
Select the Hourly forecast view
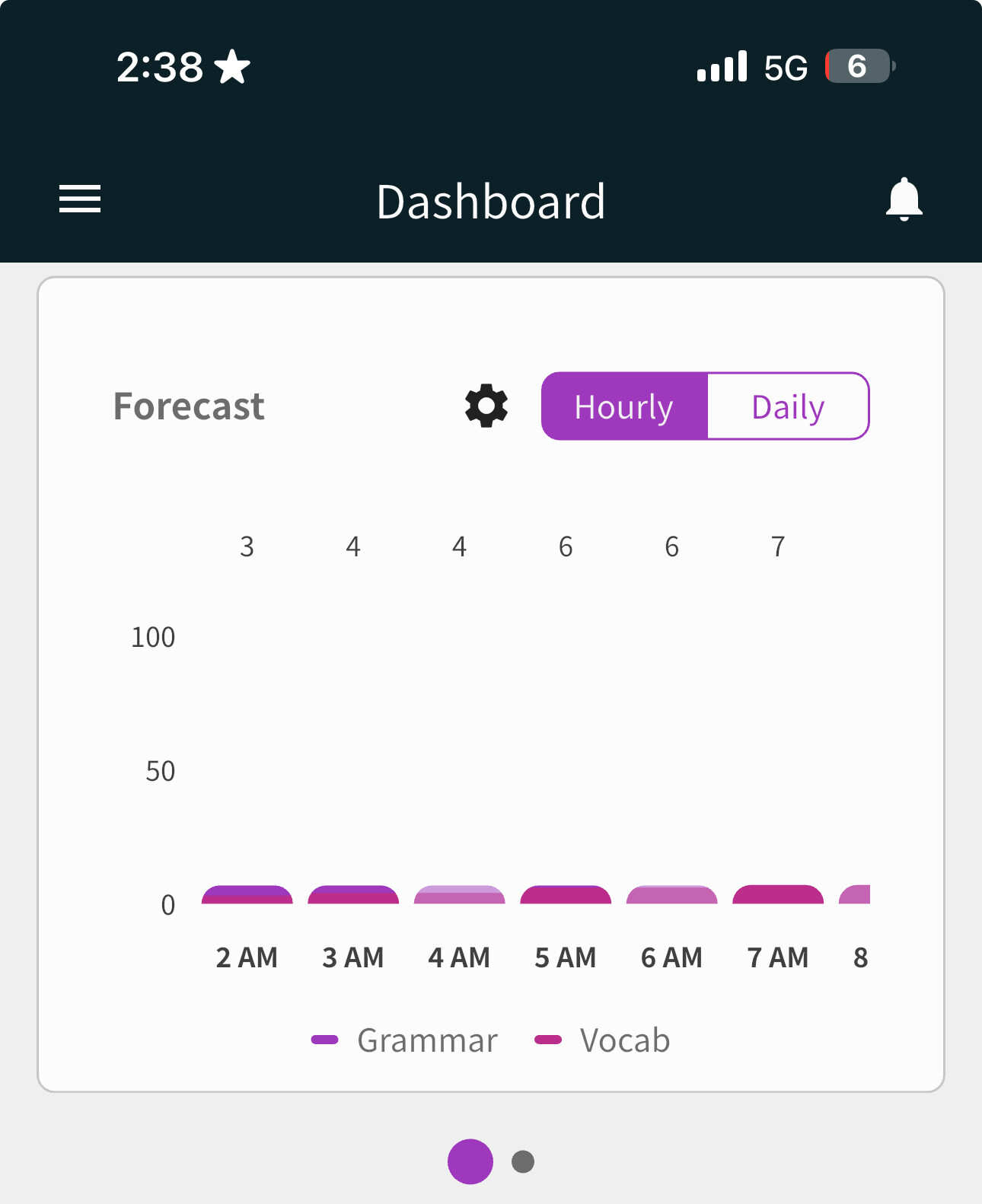pos(624,406)
